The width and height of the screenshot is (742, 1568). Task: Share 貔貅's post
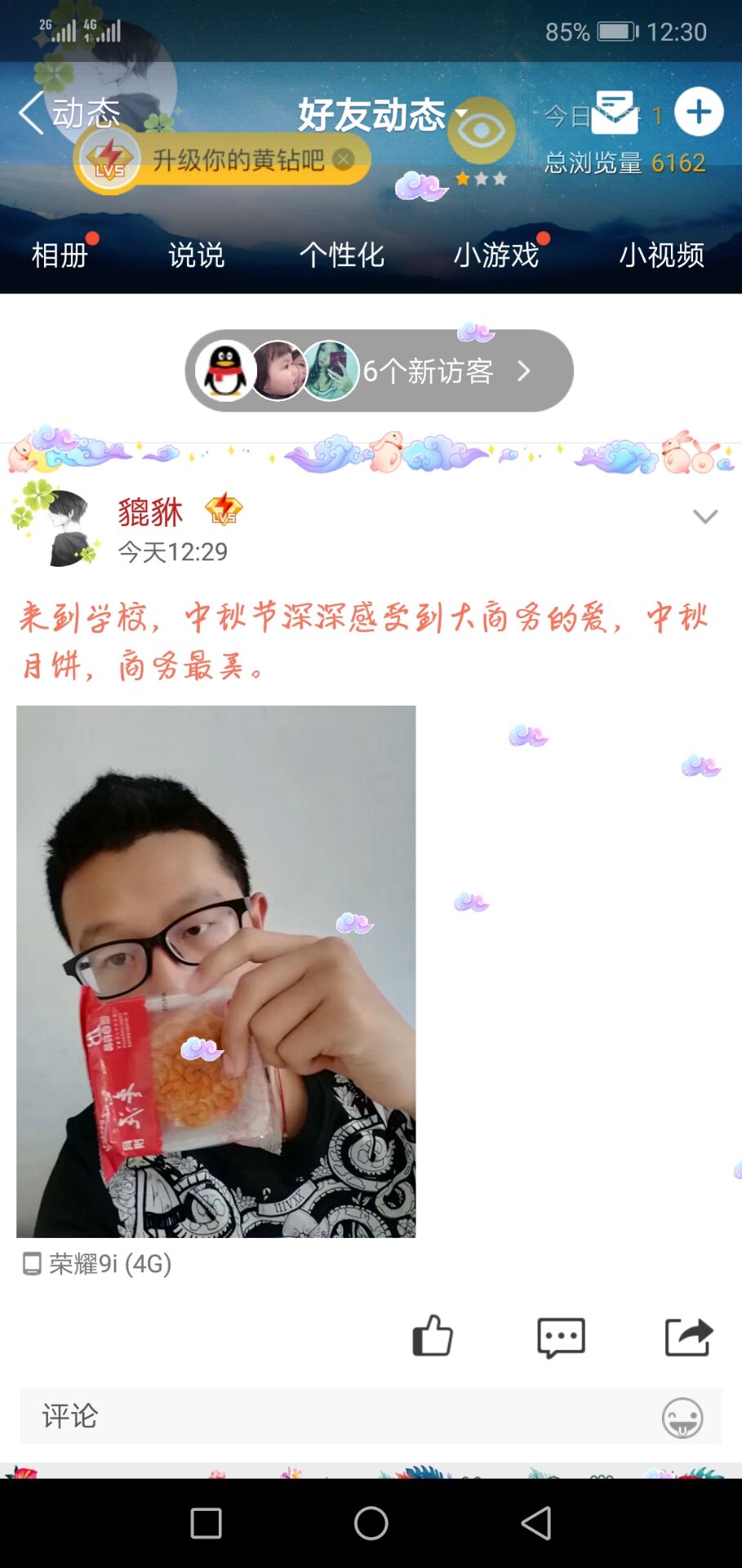point(689,1337)
